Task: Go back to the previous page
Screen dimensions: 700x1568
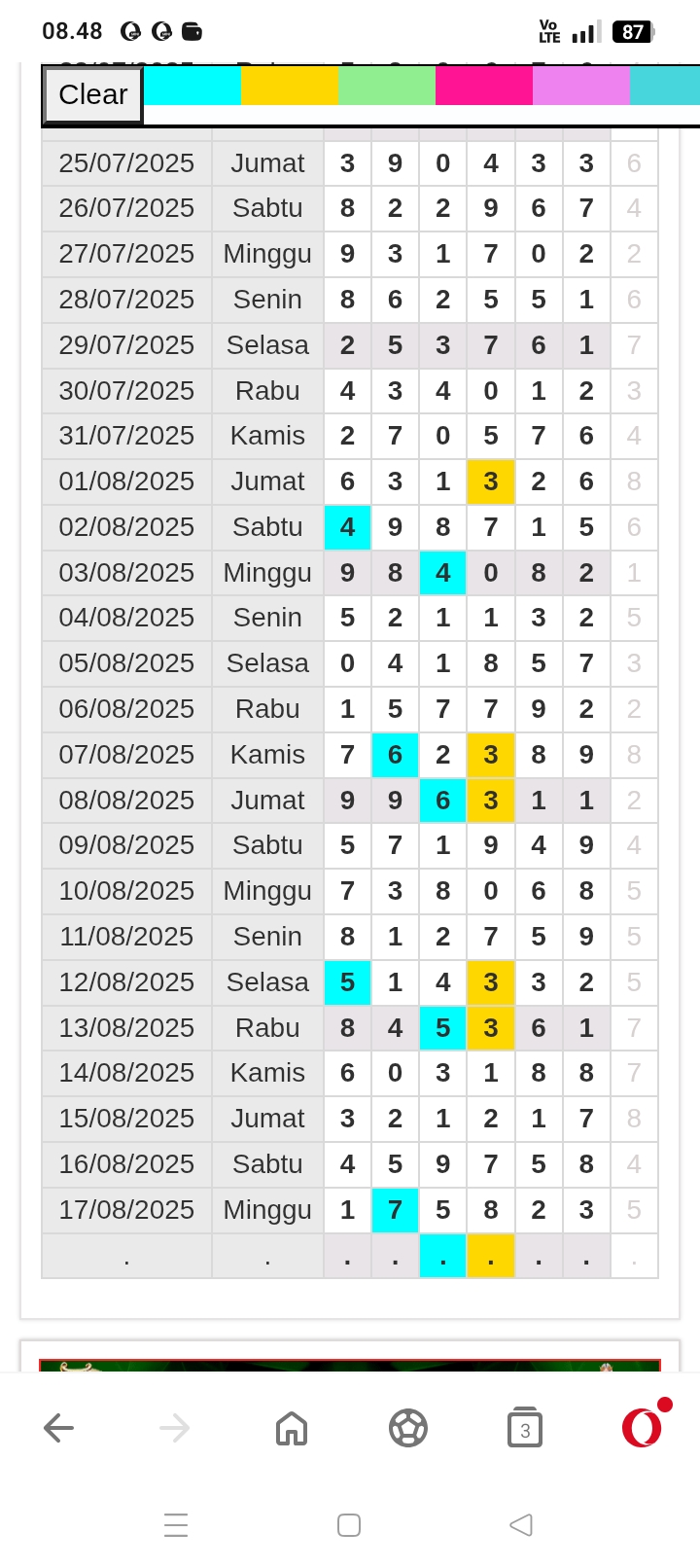Action: pos(58,1428)
